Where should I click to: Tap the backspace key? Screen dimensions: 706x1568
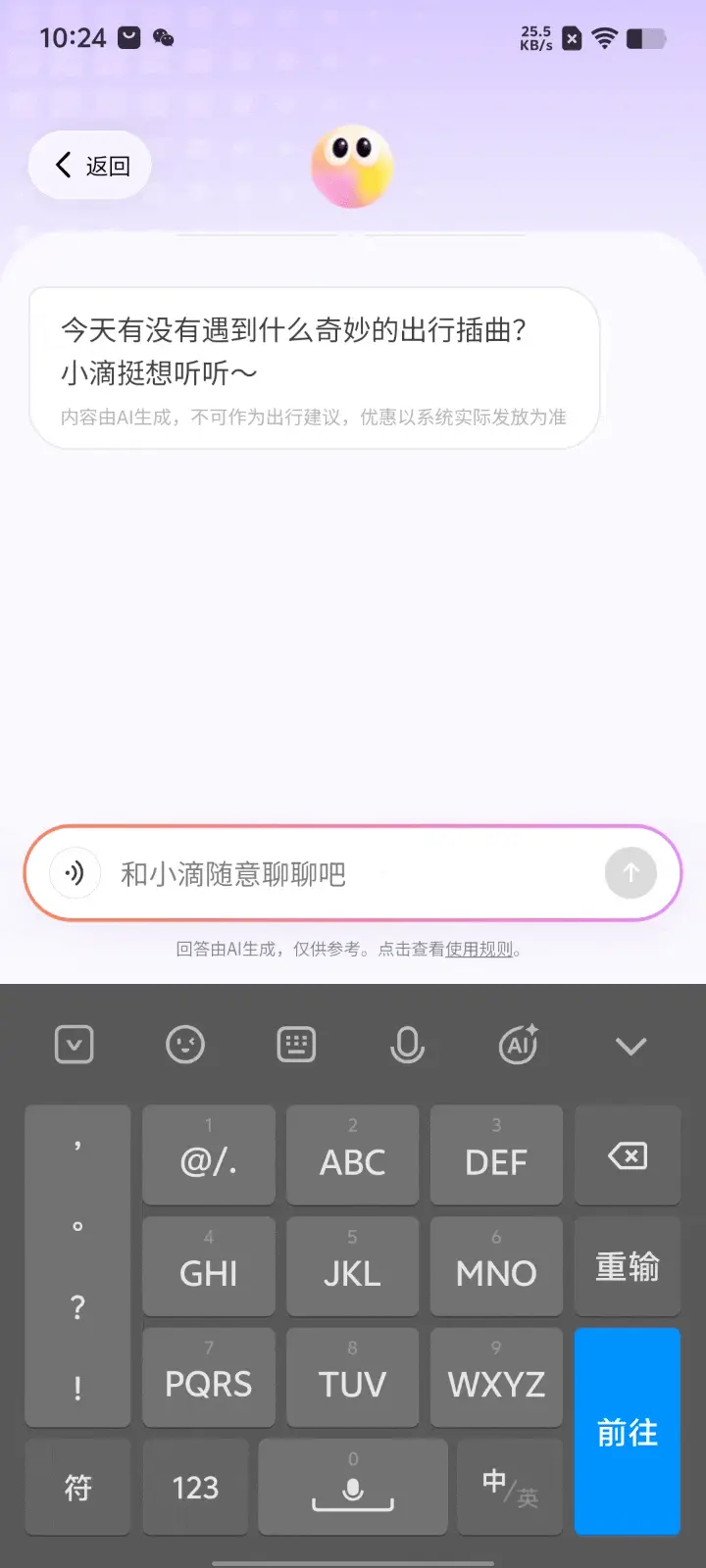pyautogui.click(x=627, y=1154)
